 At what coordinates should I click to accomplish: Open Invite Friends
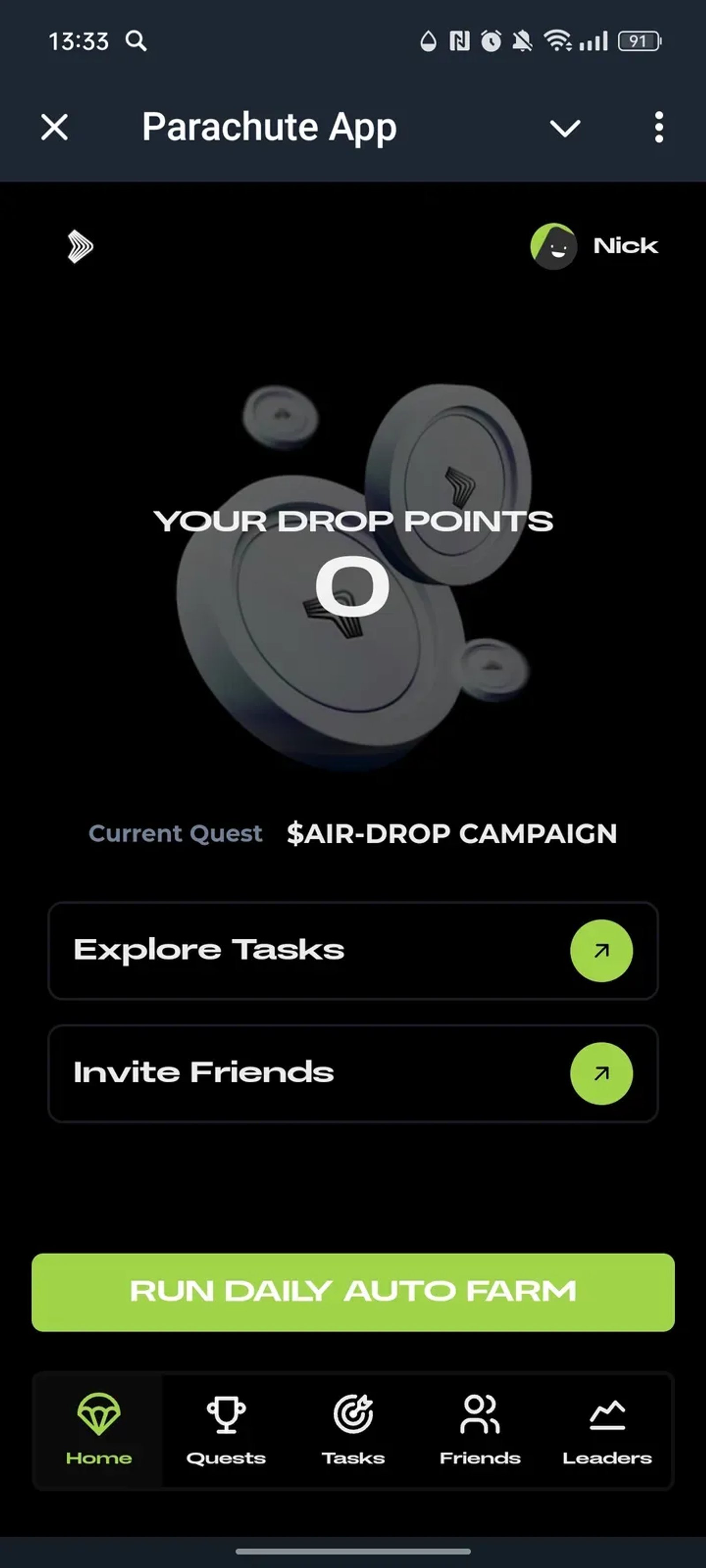click(x=353, y=1073)
